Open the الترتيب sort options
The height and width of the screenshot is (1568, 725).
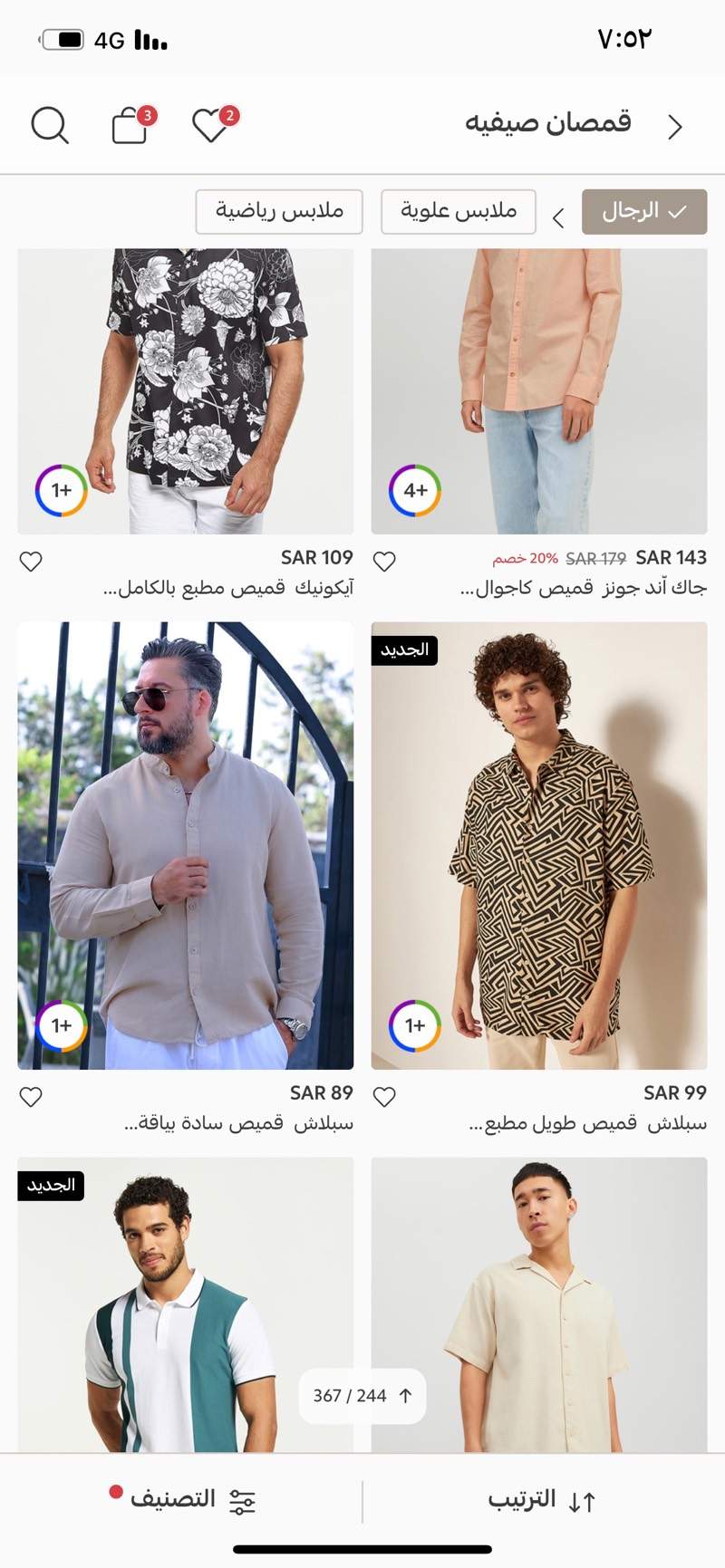click(x=542, y=1500)
